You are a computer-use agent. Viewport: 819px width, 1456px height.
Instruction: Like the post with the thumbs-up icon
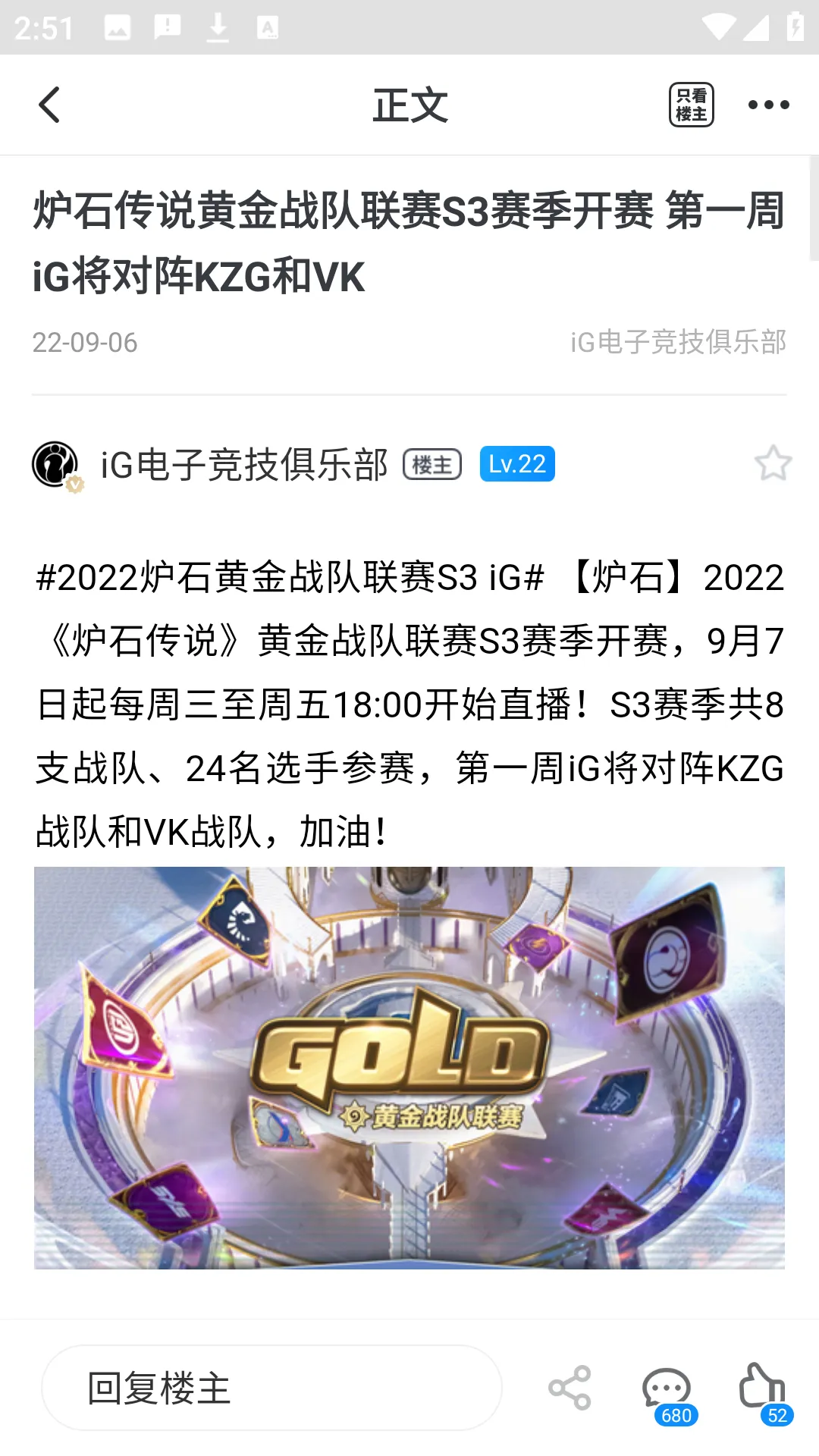point(762,1388)
